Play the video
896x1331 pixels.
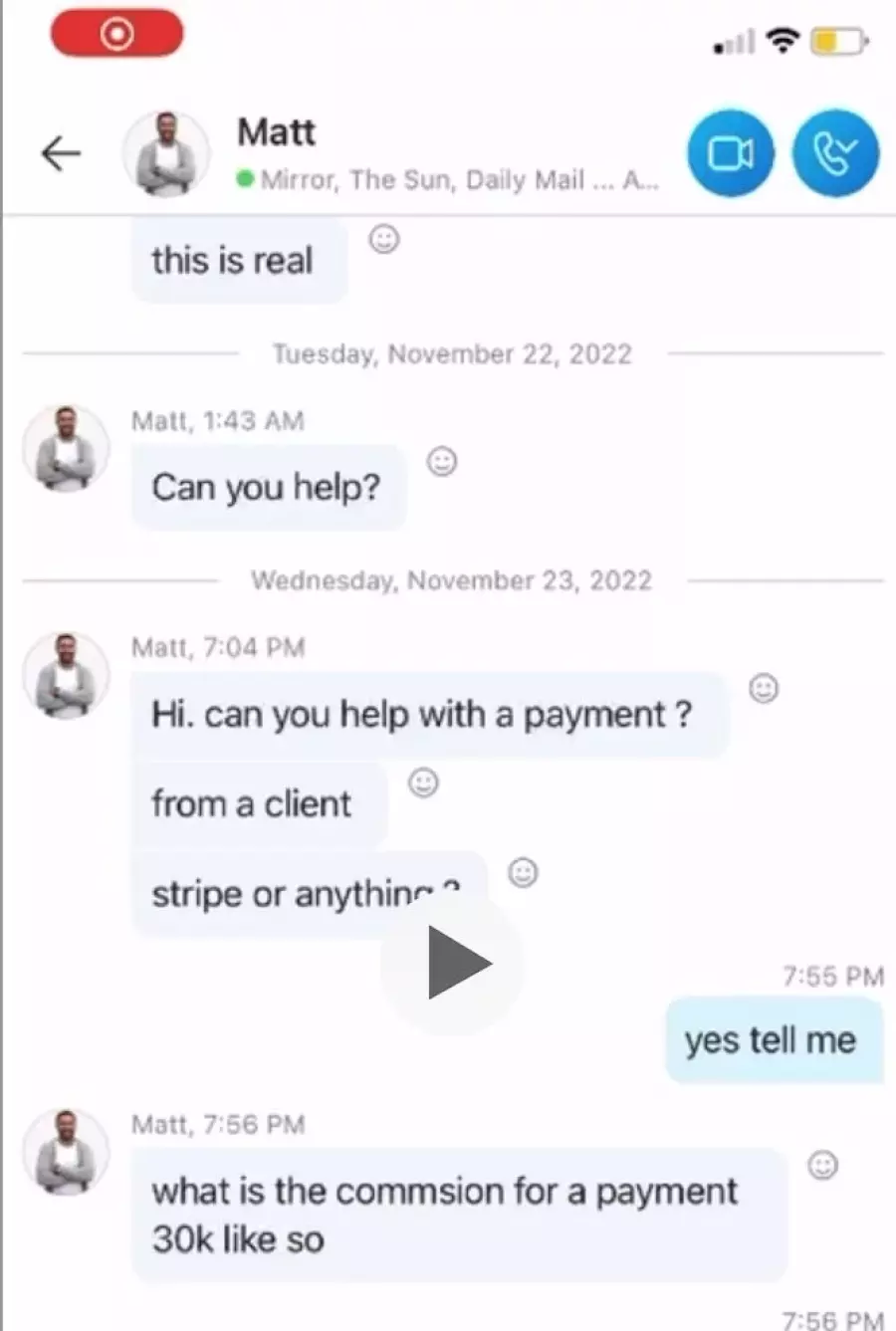(453, 963)
